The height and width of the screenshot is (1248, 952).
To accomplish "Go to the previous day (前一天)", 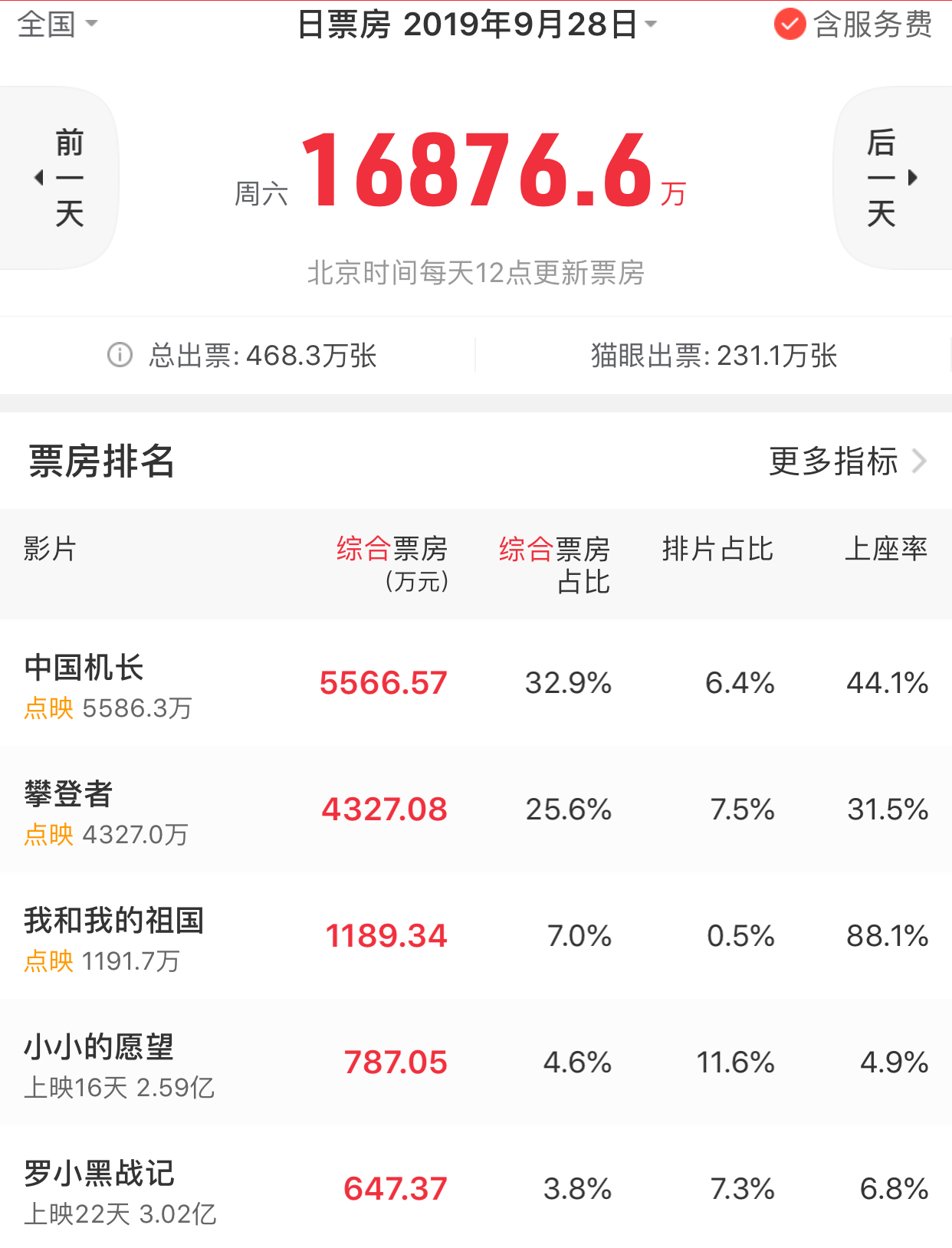I will coord(61,178).
